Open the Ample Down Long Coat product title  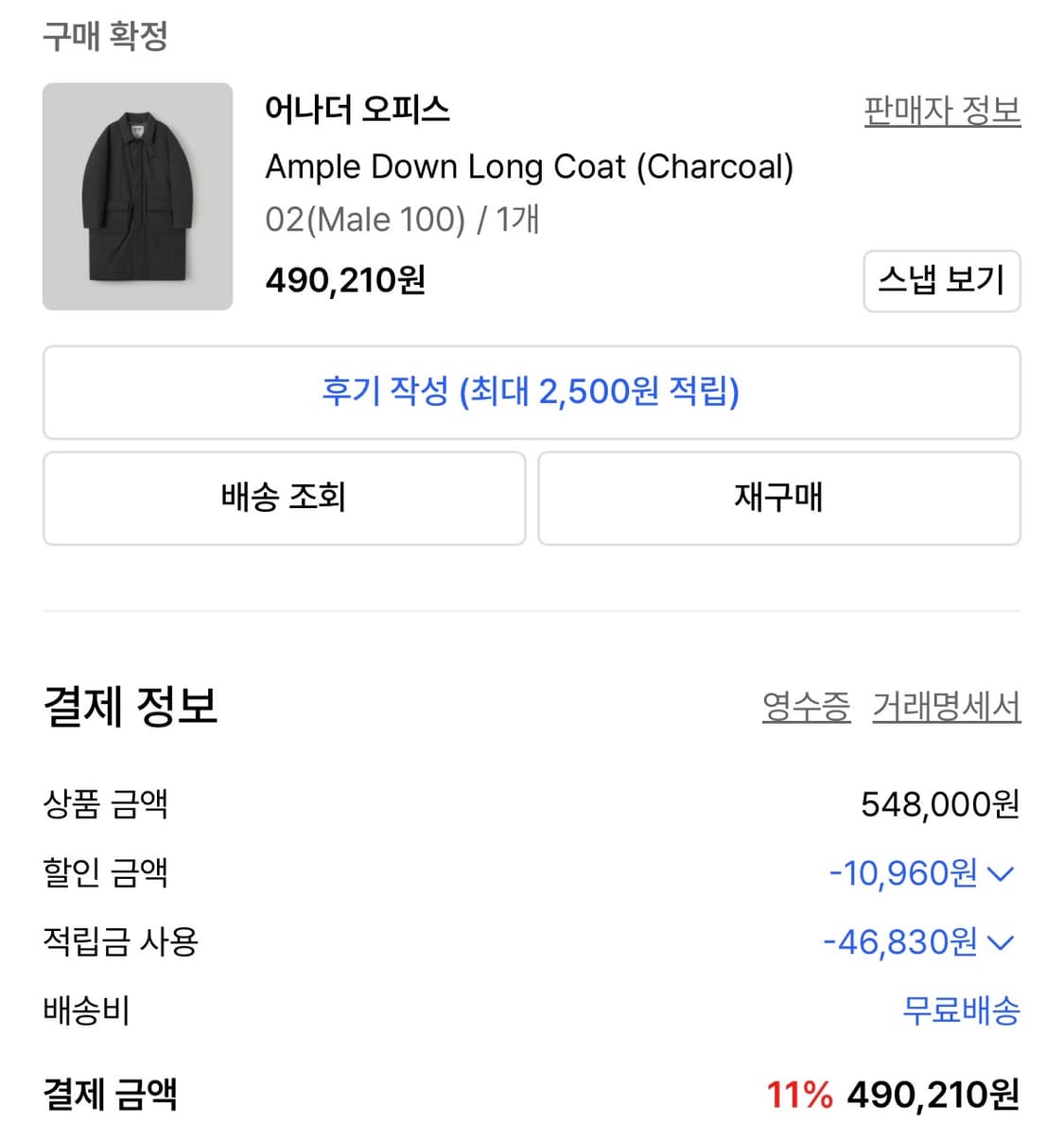pos(530,167)
